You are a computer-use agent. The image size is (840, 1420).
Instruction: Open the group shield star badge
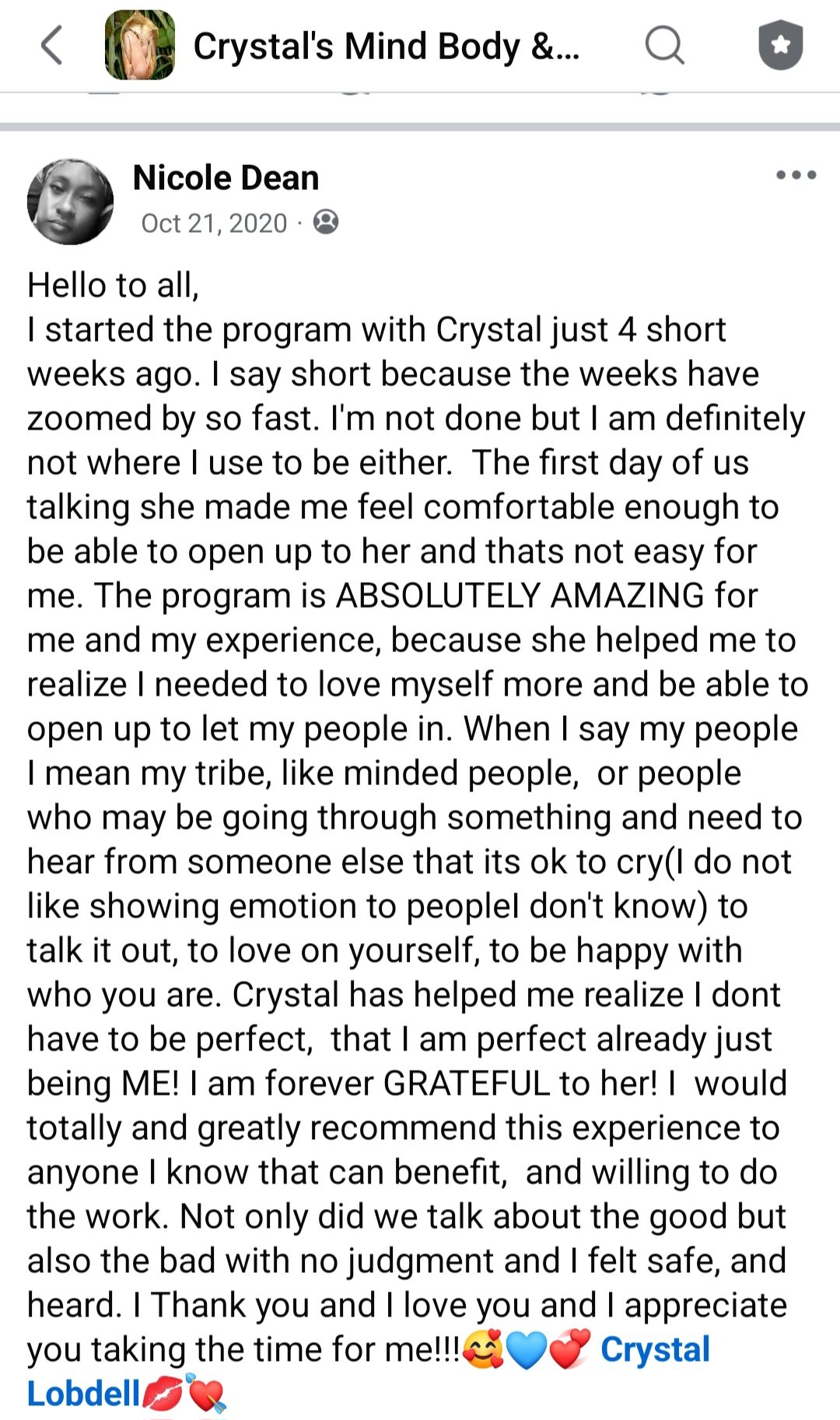[x=780, y=45]
